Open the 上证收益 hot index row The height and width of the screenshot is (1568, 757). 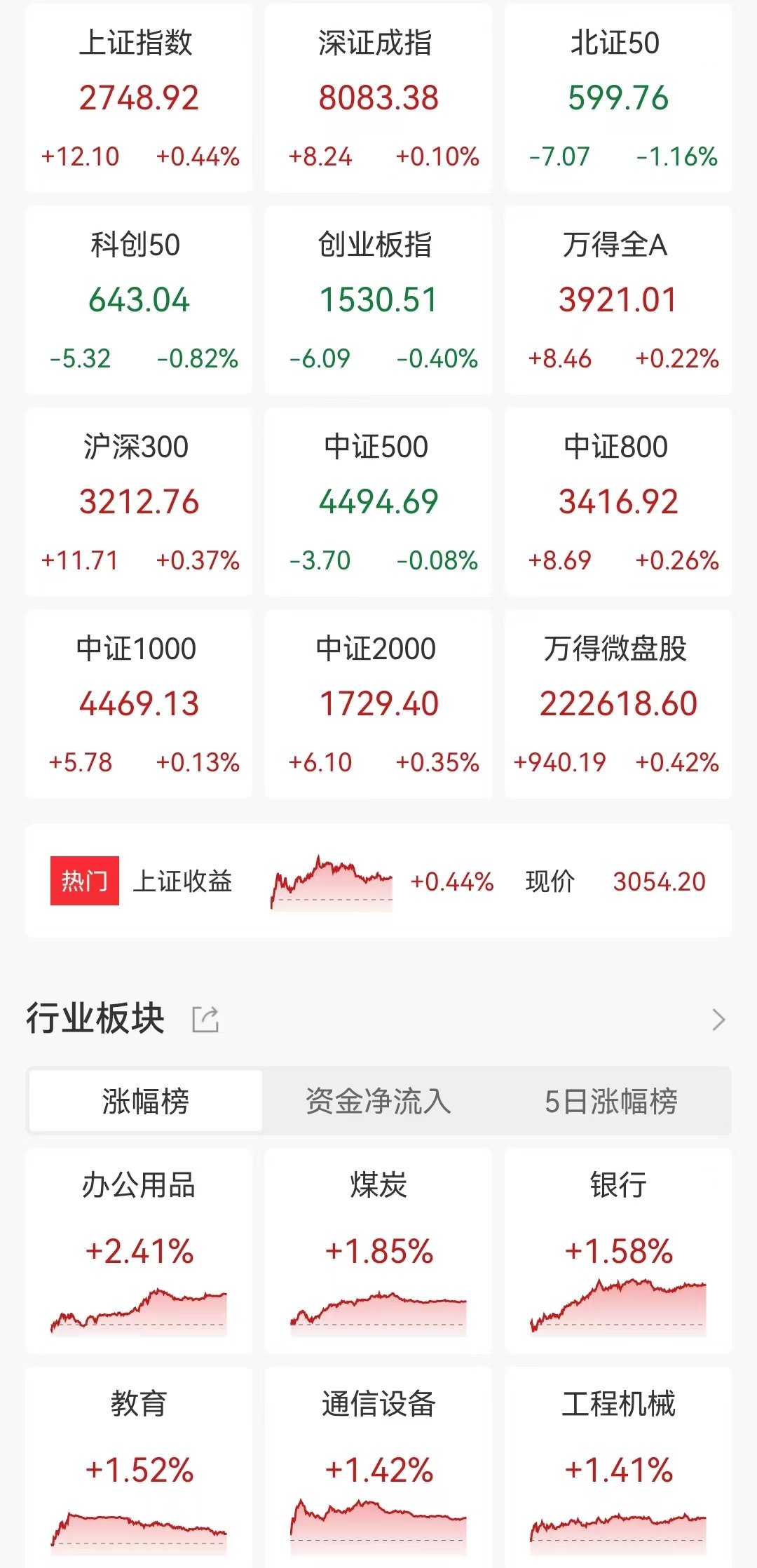378,881
